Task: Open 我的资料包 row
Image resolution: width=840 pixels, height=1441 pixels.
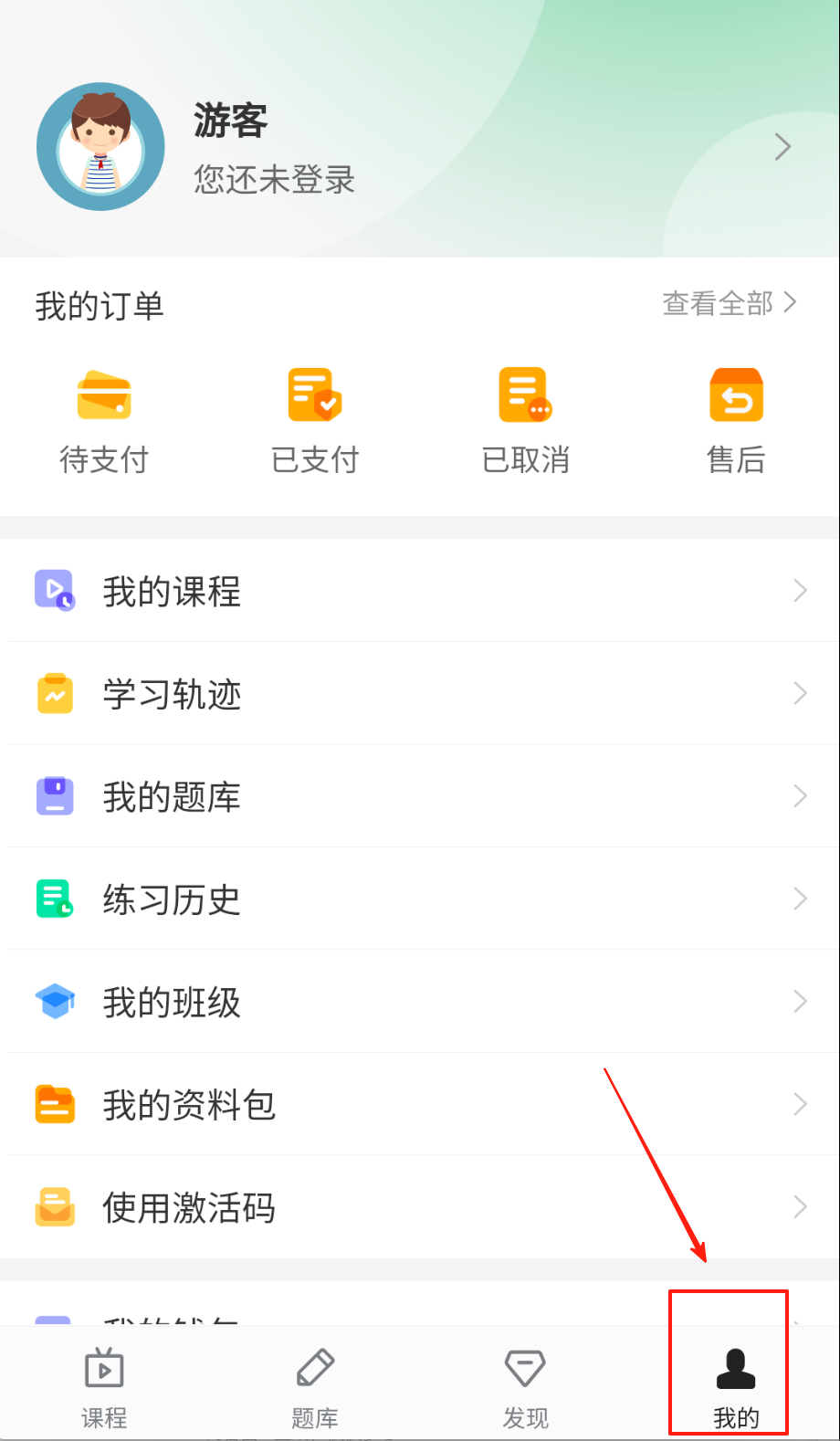Action: pyautogui.click(x=420, y=1105)
